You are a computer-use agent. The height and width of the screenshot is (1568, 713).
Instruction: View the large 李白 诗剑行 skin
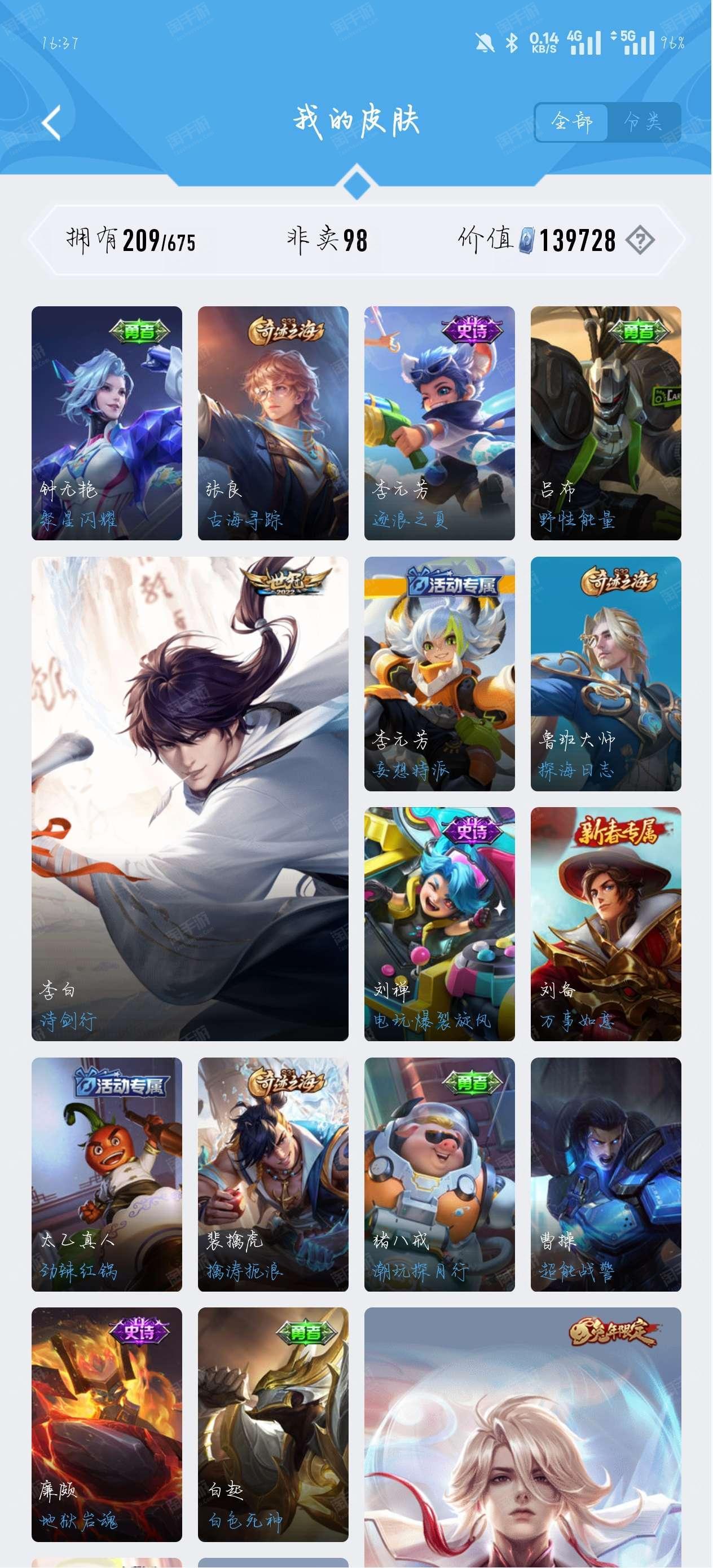190,799
